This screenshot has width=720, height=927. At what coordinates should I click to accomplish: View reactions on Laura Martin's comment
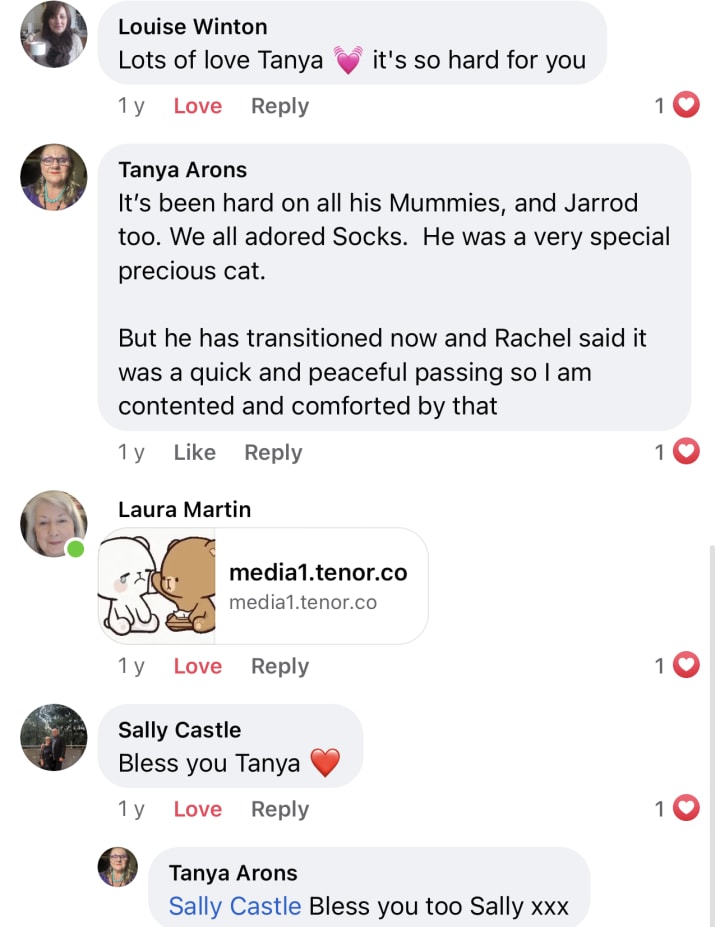pos(676,665)
